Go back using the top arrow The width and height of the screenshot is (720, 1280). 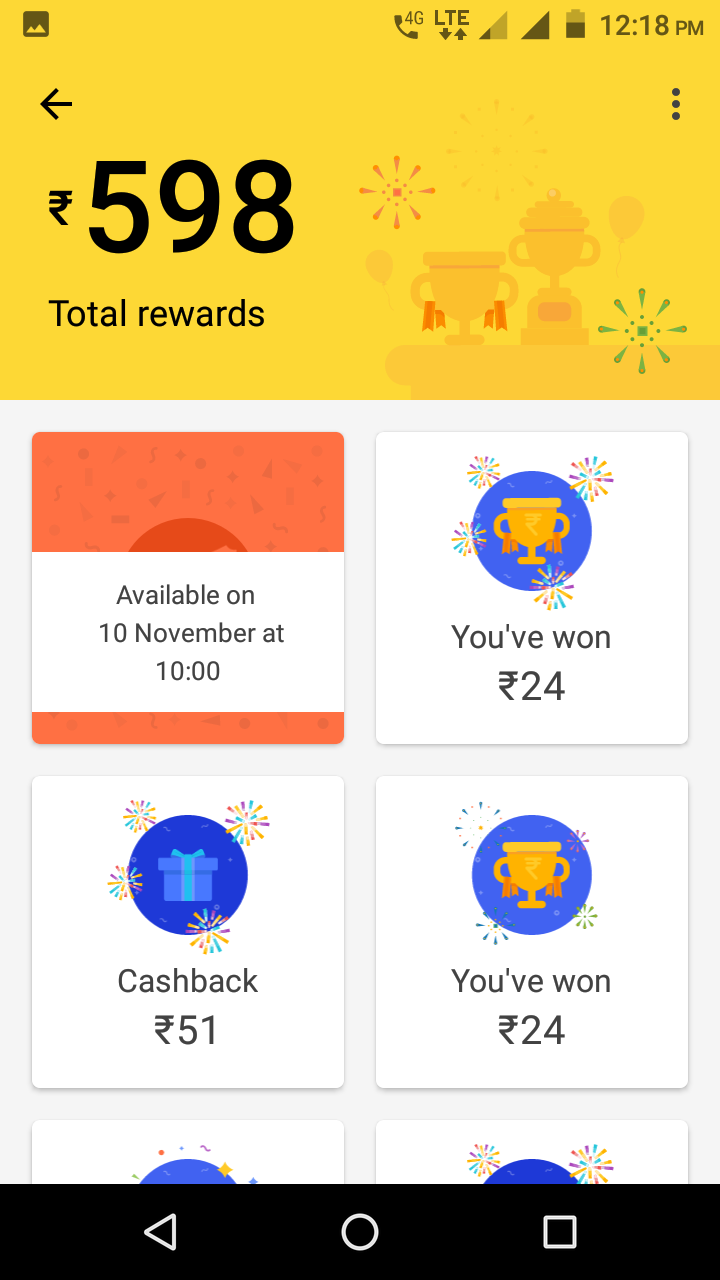(56, 104)
